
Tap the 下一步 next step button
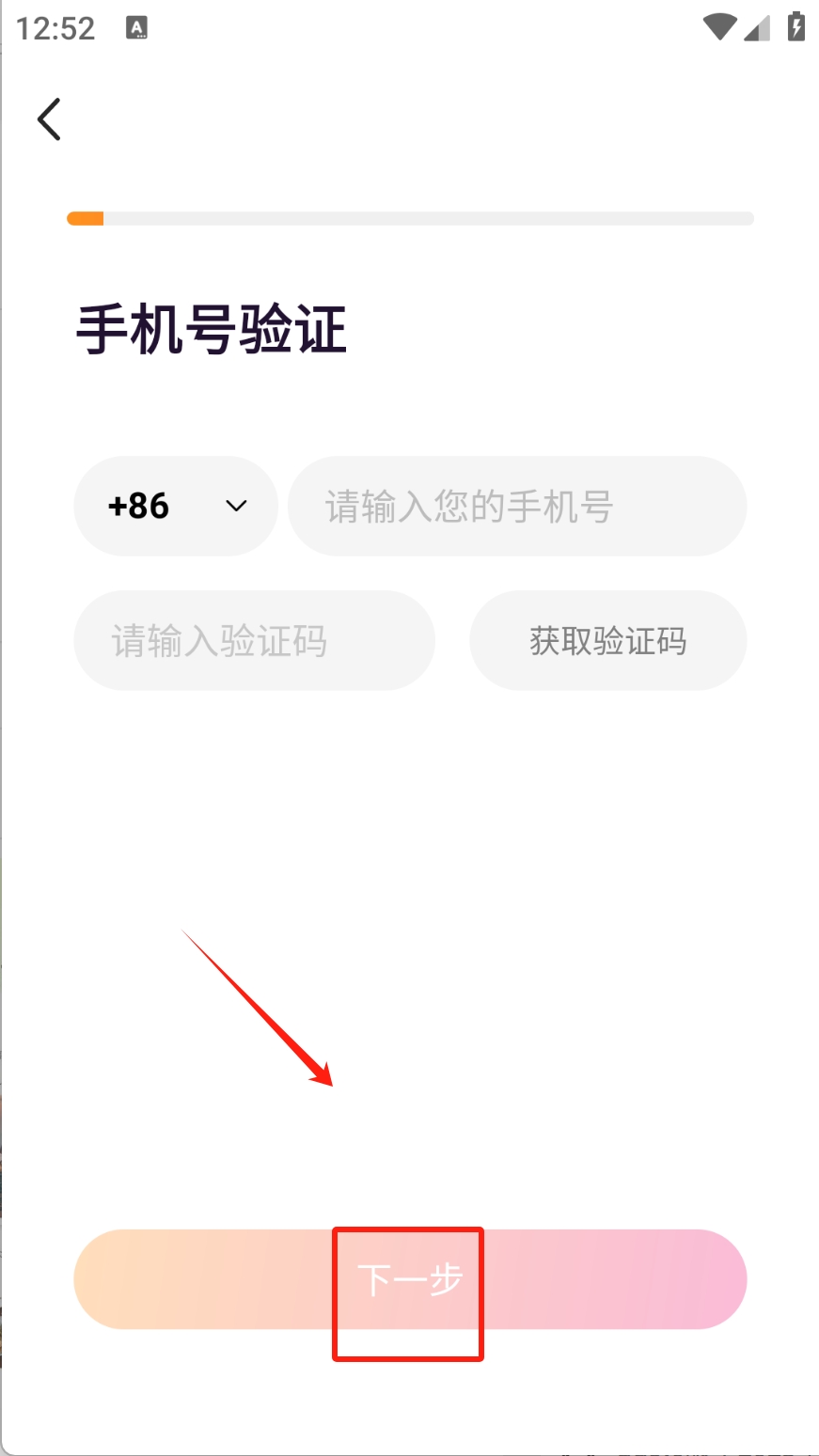click(x=410, y=1279)
